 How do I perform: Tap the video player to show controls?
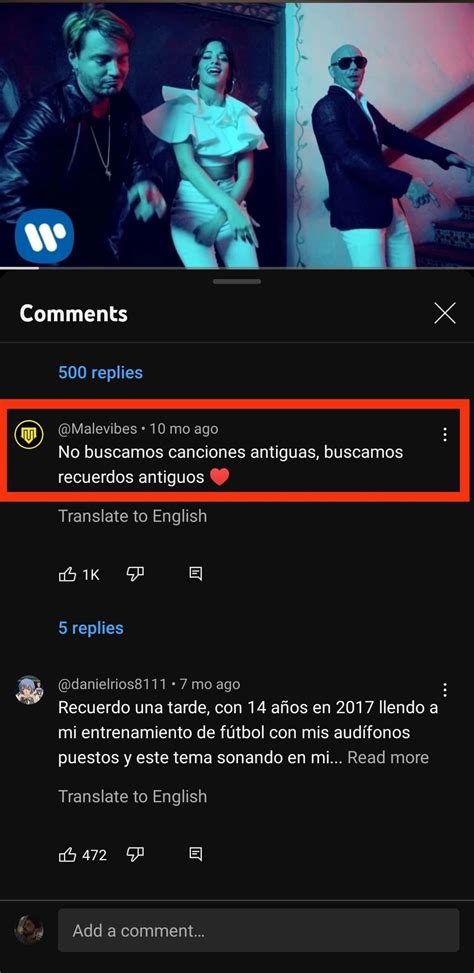tap(237, 134)
